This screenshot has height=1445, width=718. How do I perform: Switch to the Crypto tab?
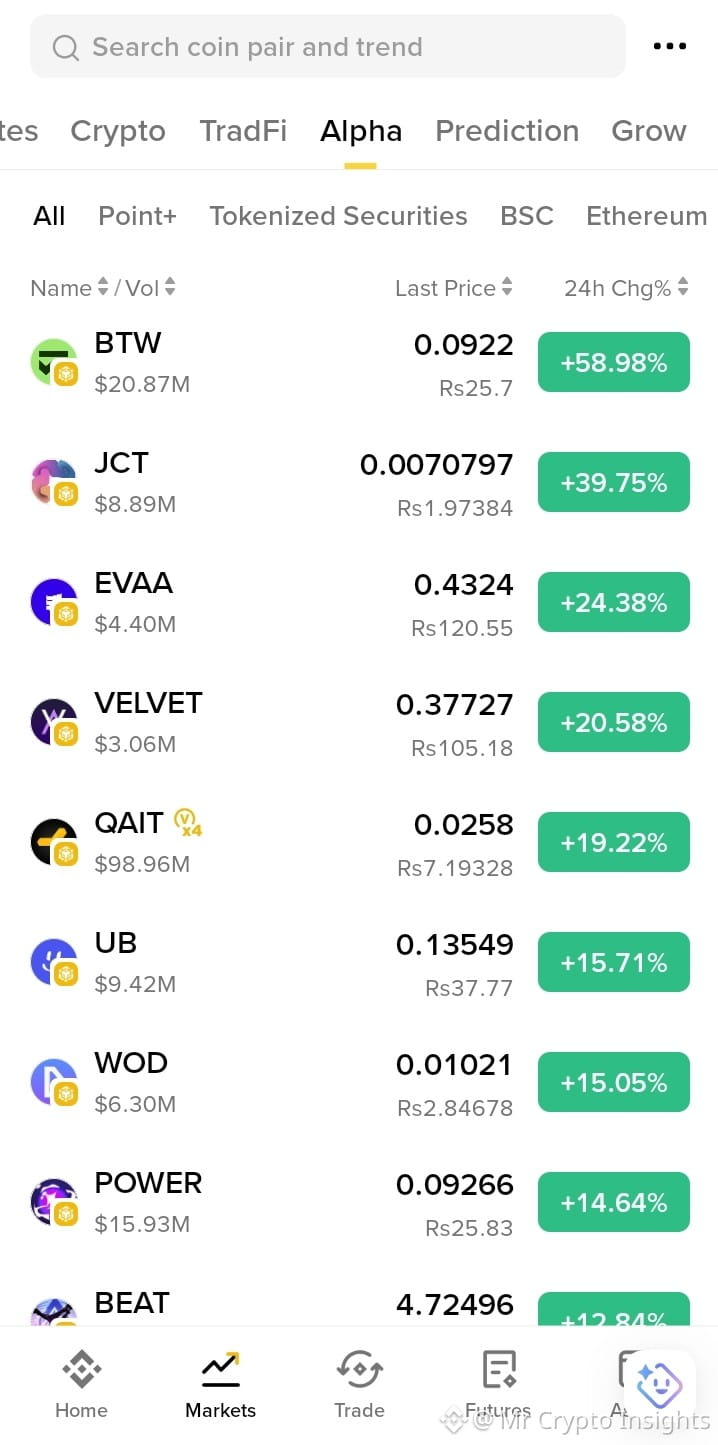118,131
